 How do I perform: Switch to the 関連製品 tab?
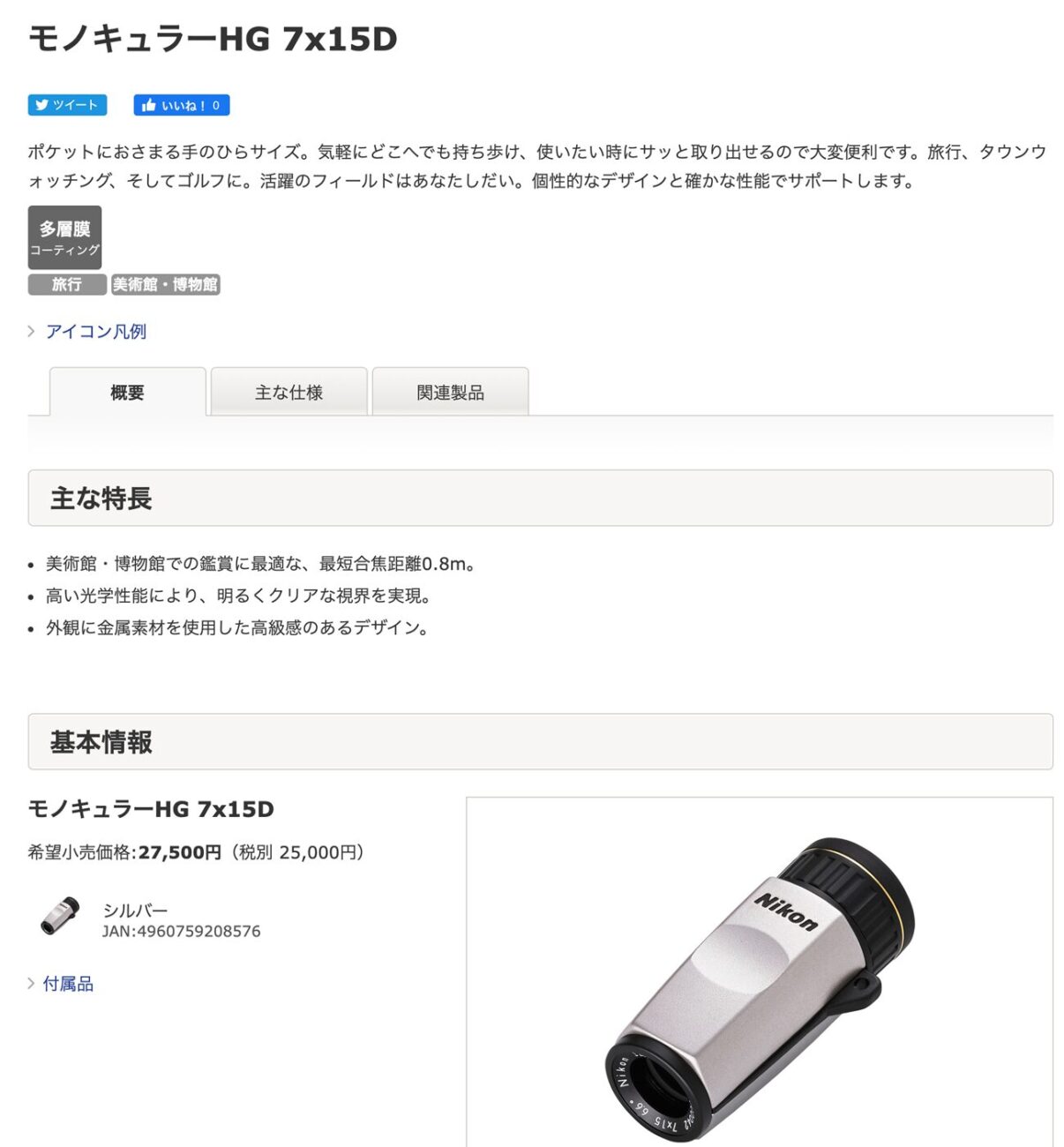point(450,393)
